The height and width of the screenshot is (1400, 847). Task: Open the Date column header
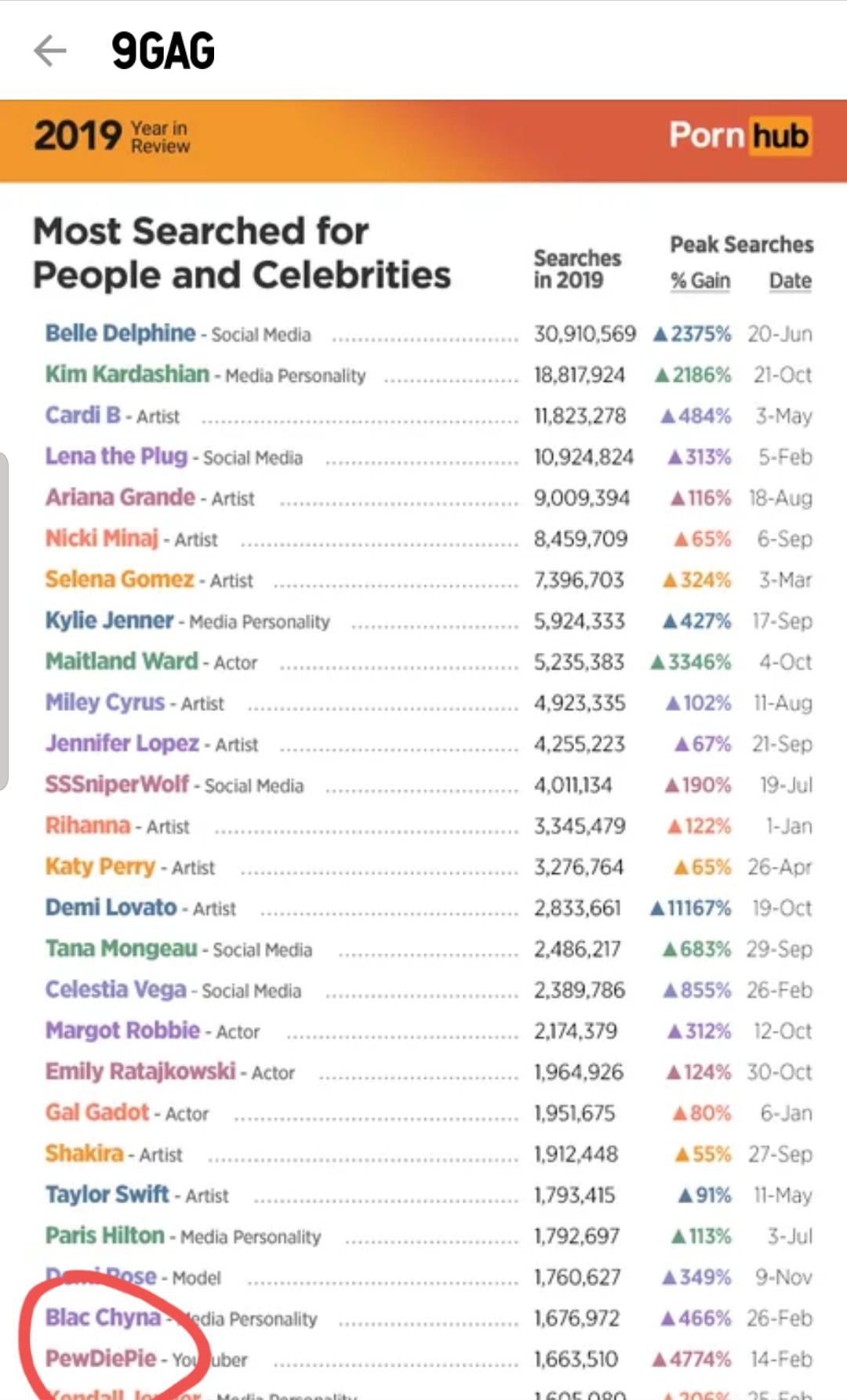click(x=790, y=280)
